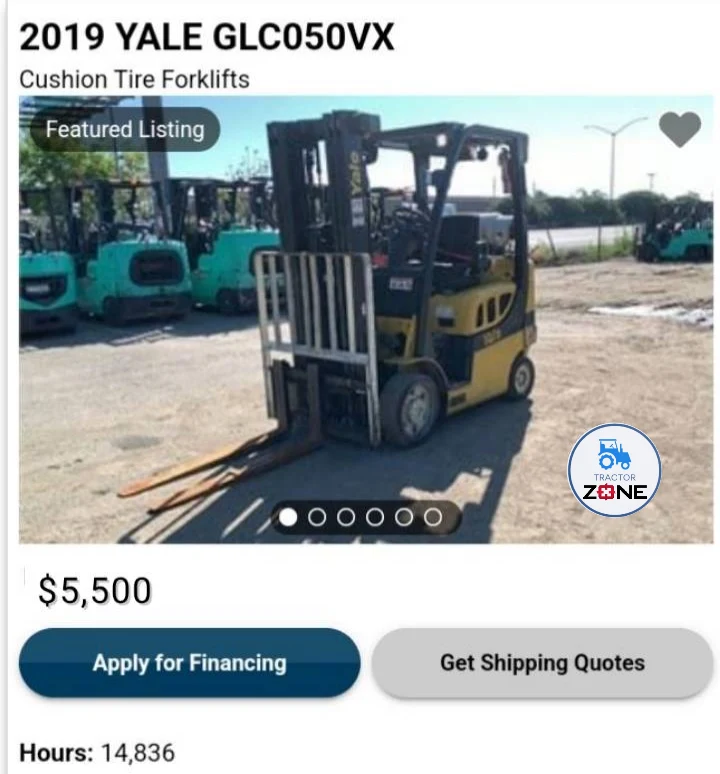This screenshot has width=720, height=774.
Task: Select the last photo indicator dot
Action: pyautogui.click(x=433, y=517)
